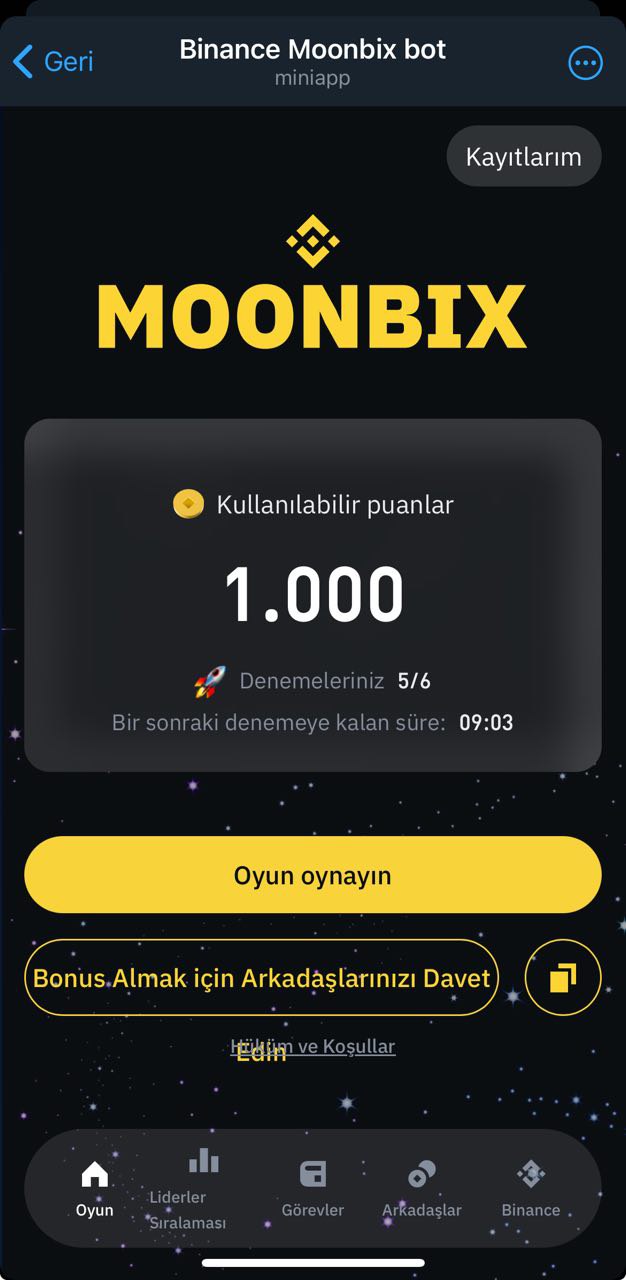The image size is (626, 1280).
Task: Open Kayıtlarım records
Action: [x=523, y=156]
